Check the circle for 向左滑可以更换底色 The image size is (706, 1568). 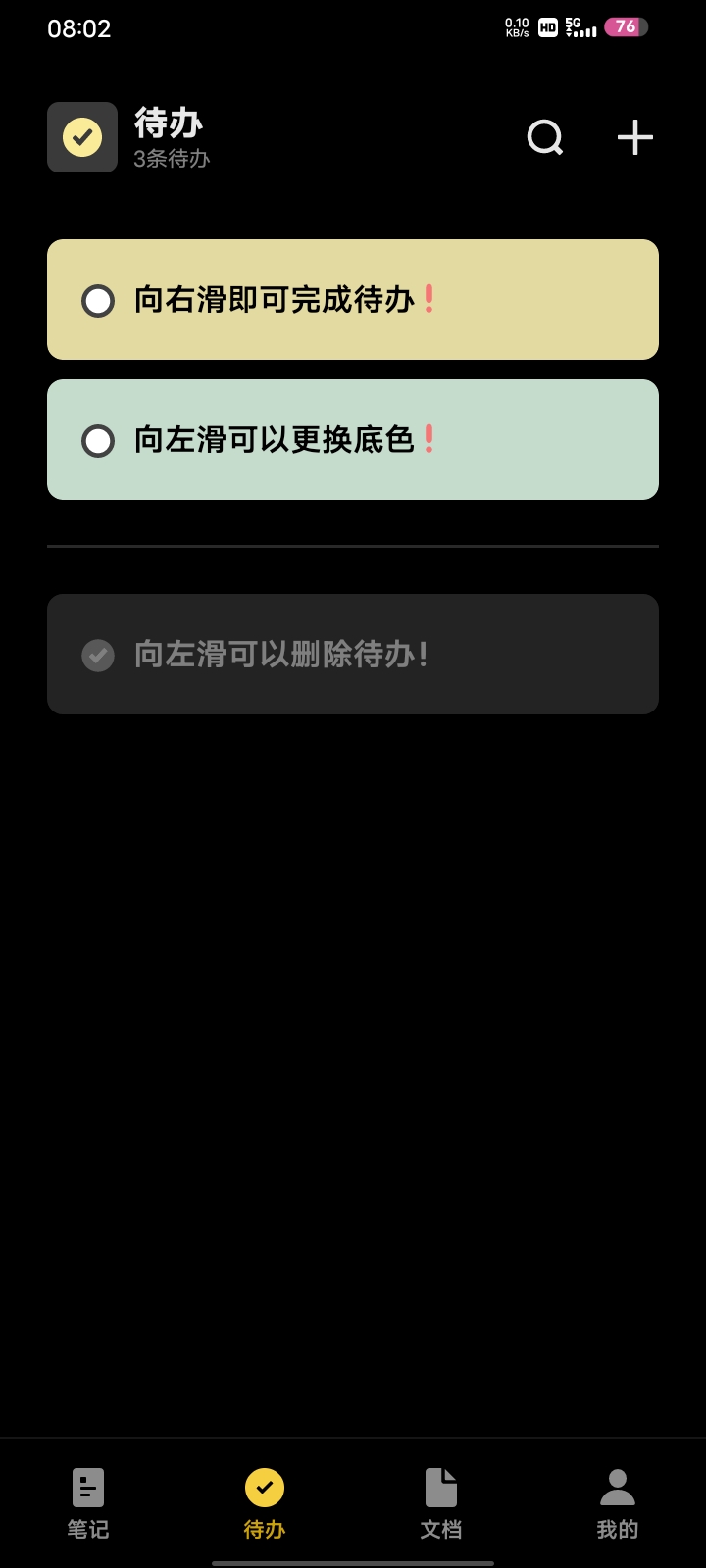pyautogui.click(x=98, y=441)
